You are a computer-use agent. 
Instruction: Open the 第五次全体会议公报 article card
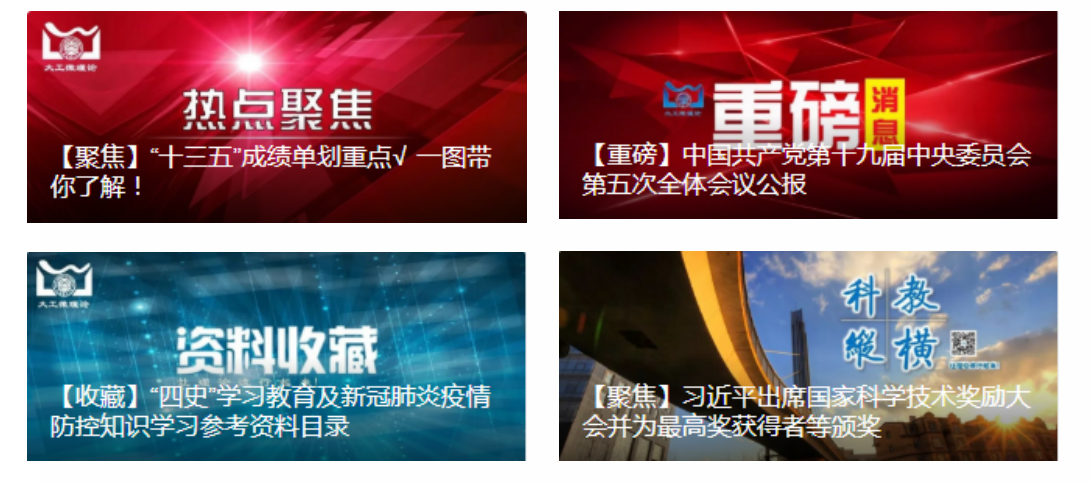(x=807, y=116)
